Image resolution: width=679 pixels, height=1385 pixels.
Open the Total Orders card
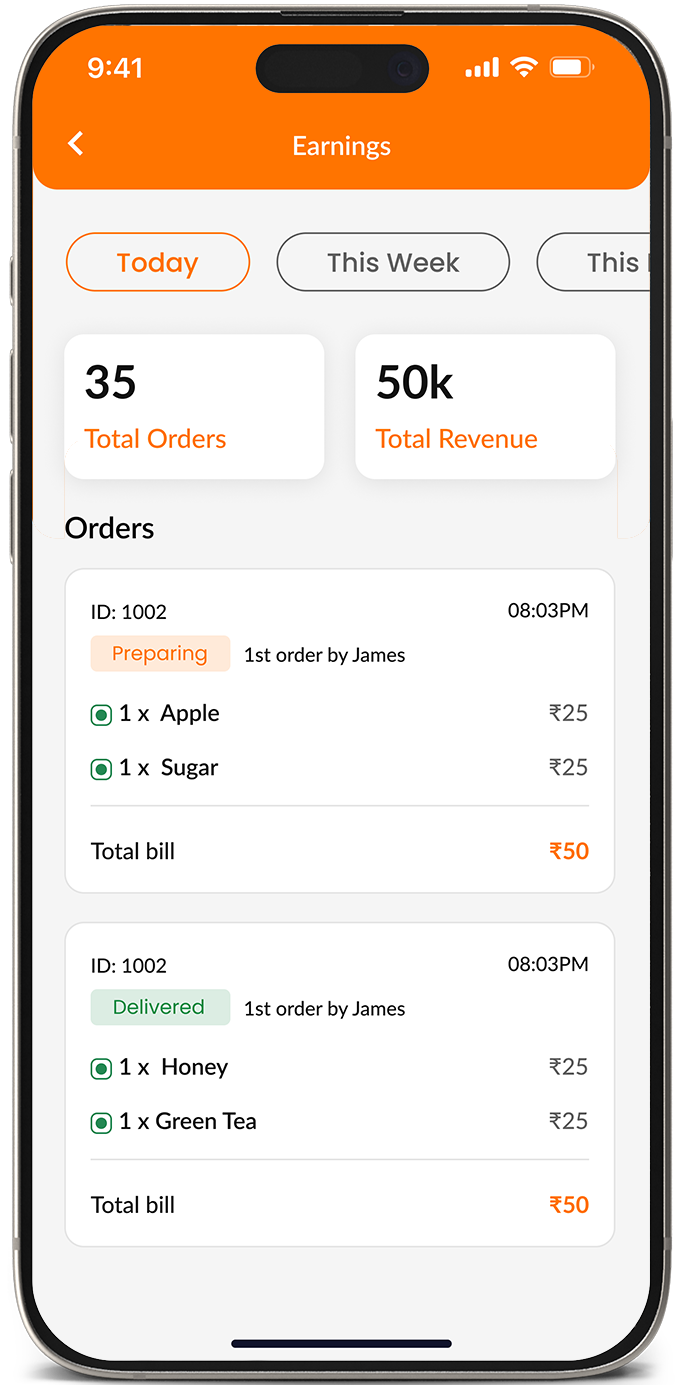click(194, 406)
